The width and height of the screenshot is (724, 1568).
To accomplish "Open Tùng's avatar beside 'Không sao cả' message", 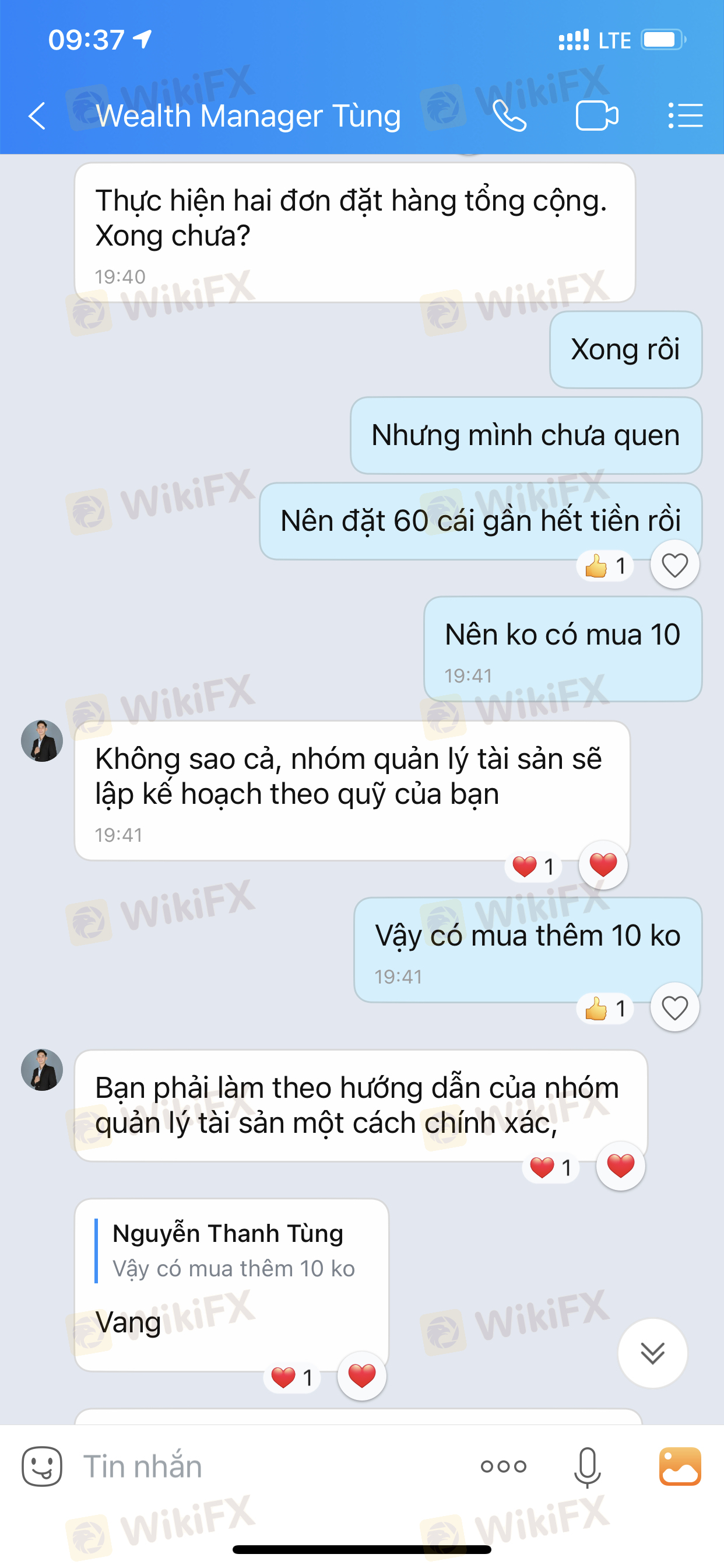I will pos(42,741).
